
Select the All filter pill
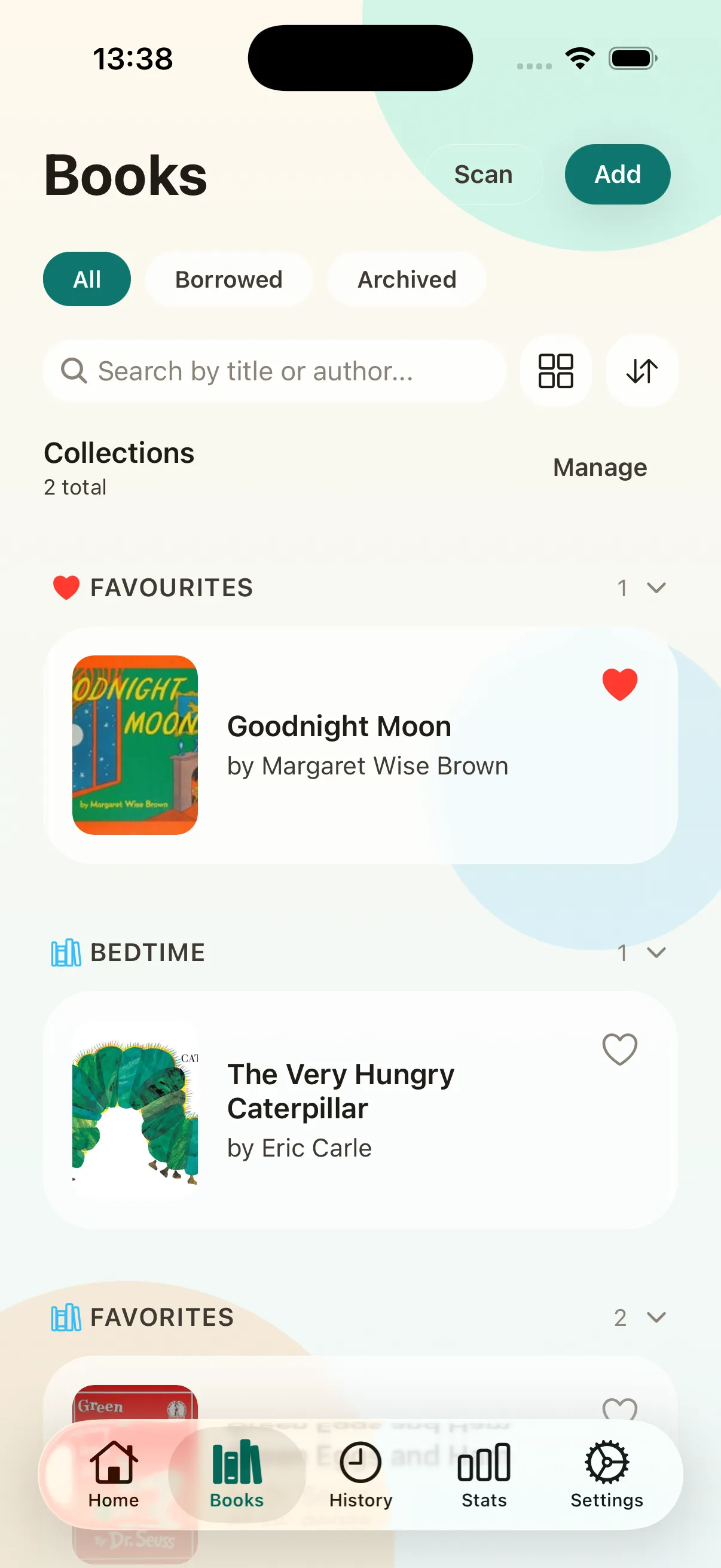pyautogui.click(x=87, y=279)
